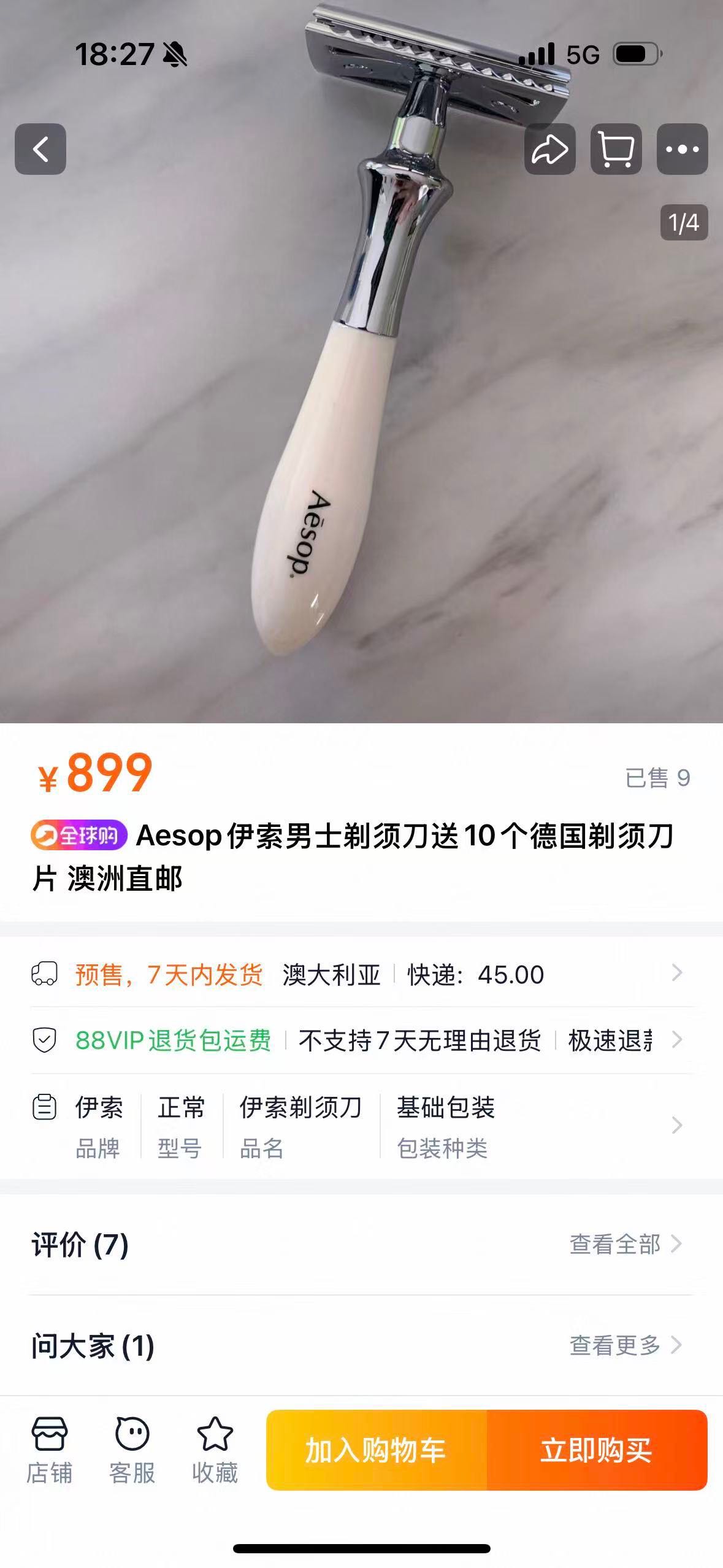Image resolution: width=723 pixels, height=1568 pixels.
Task: Visit the seller's 店铺 page
Action: click(x=50, y=1450)
